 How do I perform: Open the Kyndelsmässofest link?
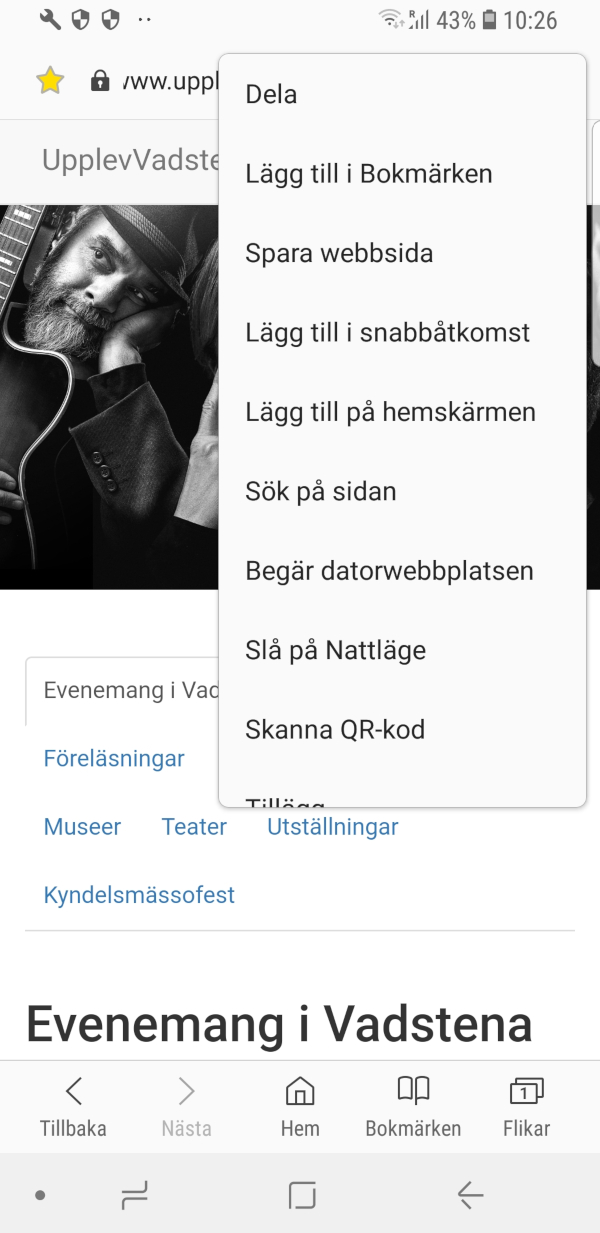[139, 895]
